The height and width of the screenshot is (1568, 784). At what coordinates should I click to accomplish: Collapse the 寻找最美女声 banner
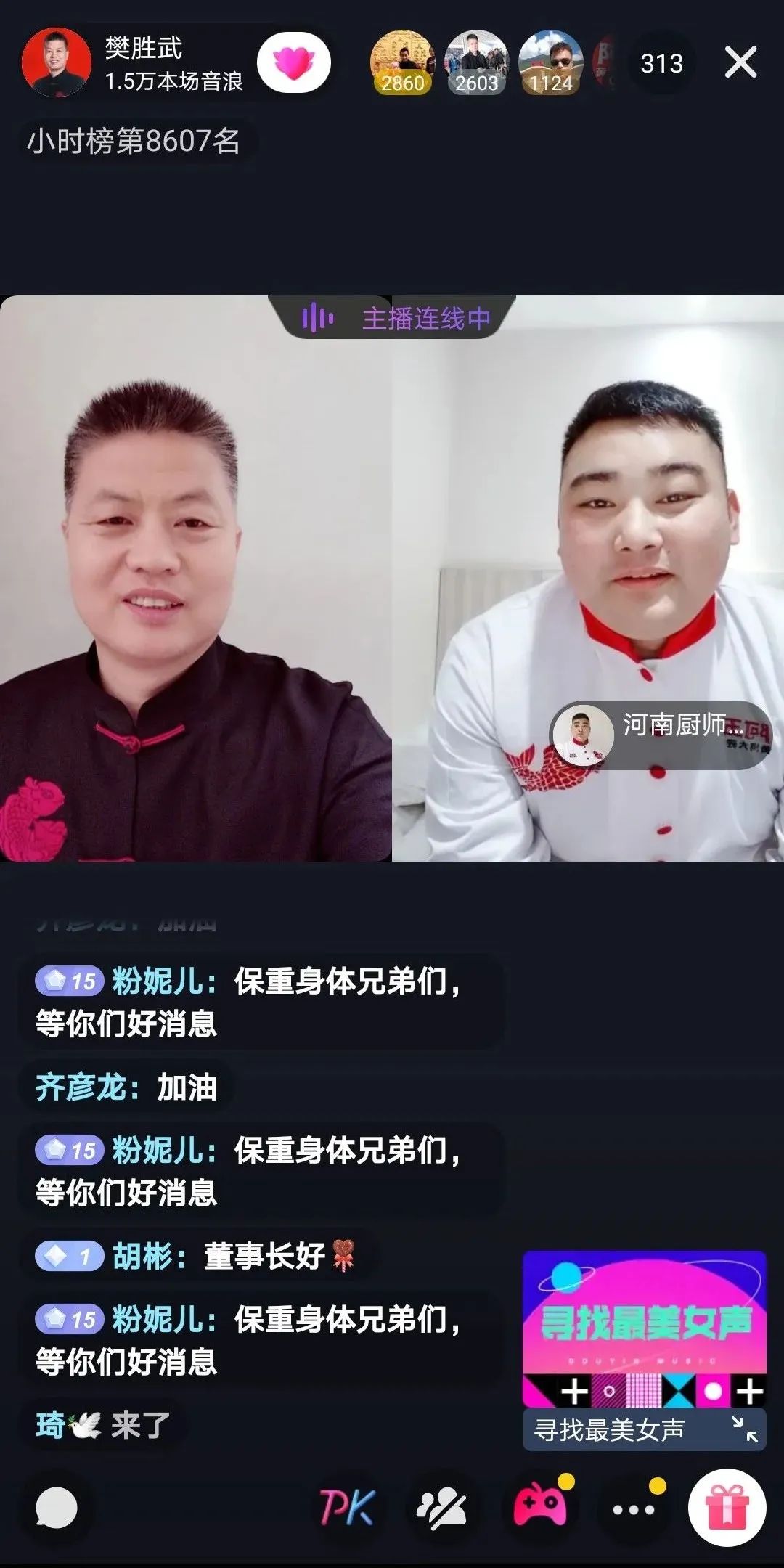point(744,1429)
